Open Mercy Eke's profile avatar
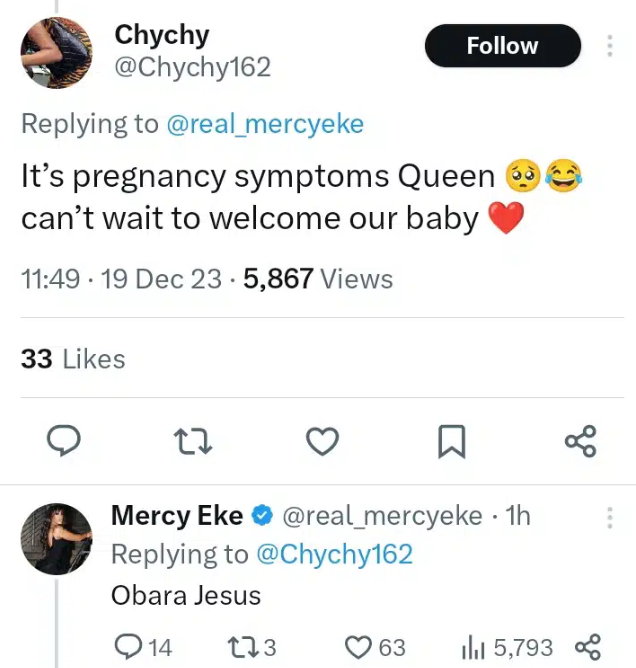 click(56, 538)
